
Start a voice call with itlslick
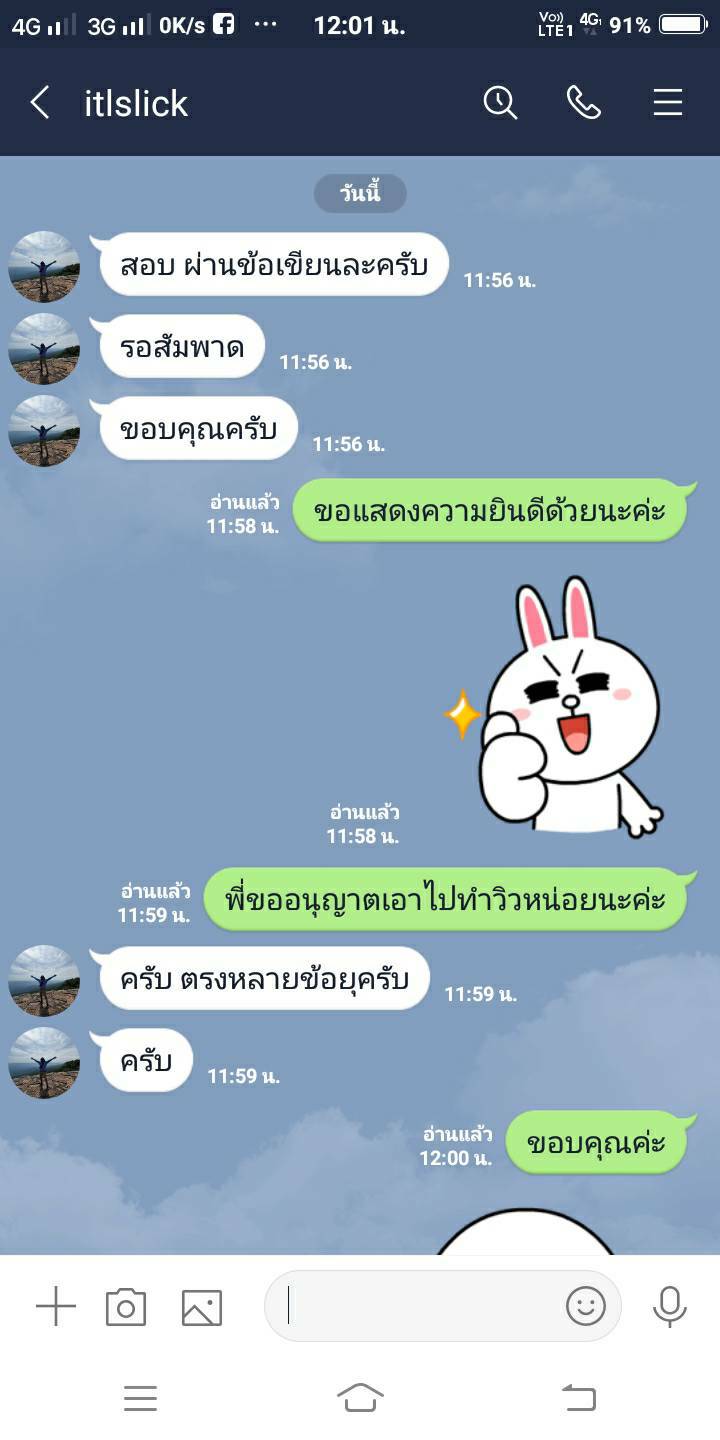pos(583,102)
